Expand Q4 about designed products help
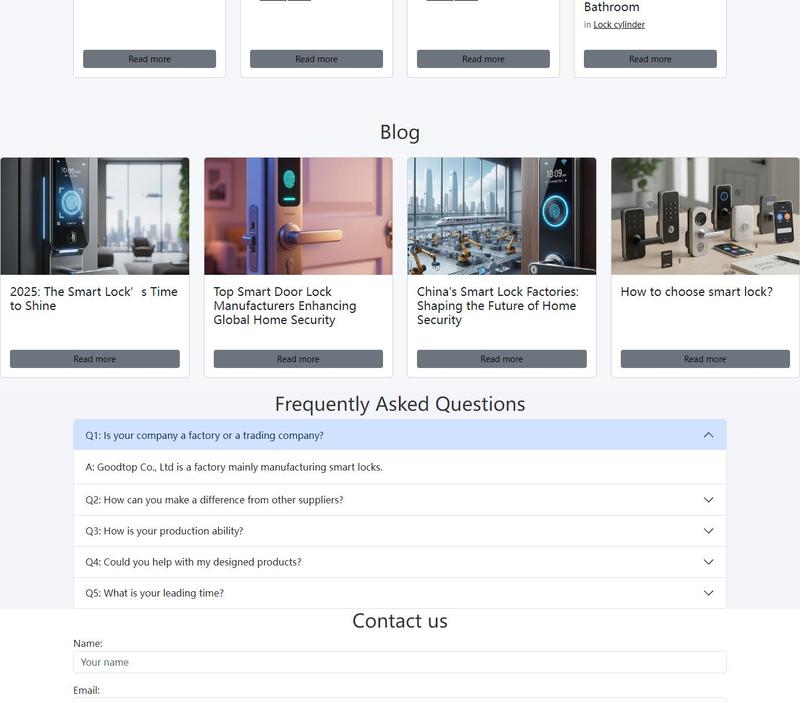The image size is (800, 702). pyautogui.click(x=399, y=562)
